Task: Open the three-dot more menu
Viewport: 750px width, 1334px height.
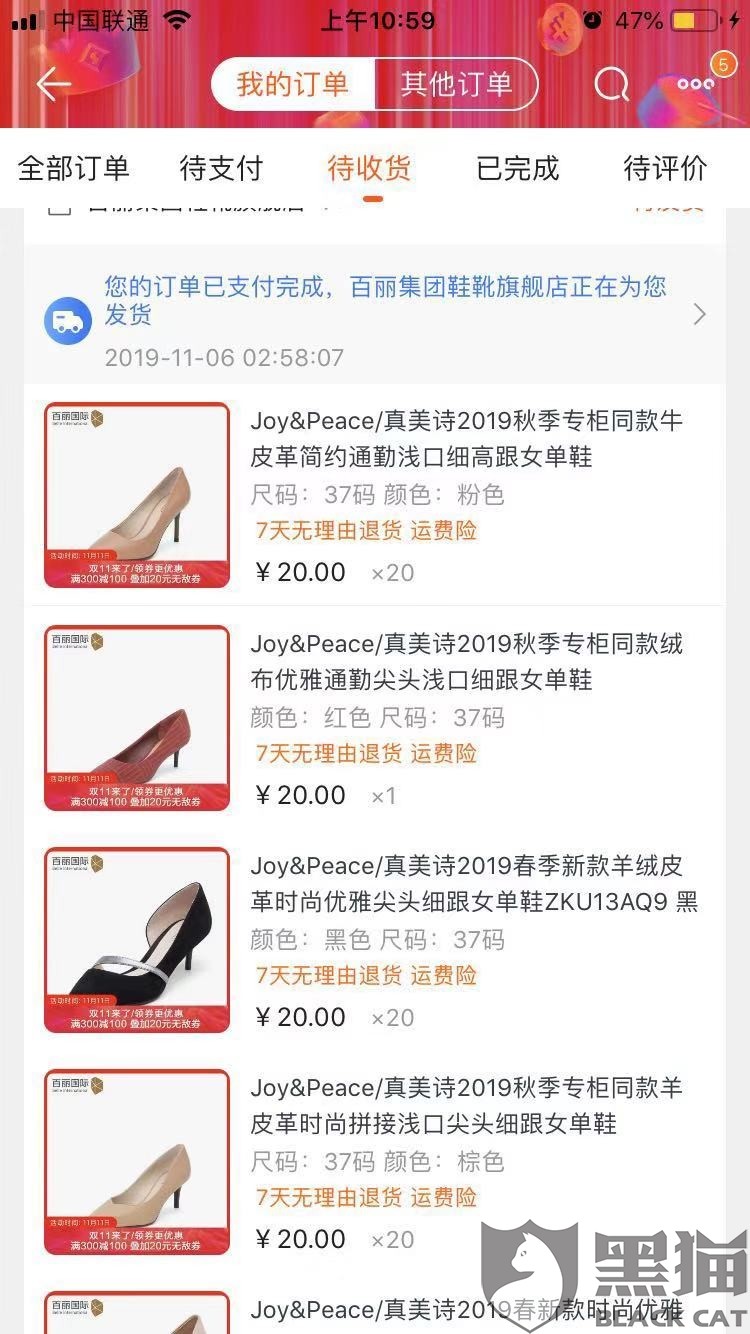Action: click(x=695, y=84)
